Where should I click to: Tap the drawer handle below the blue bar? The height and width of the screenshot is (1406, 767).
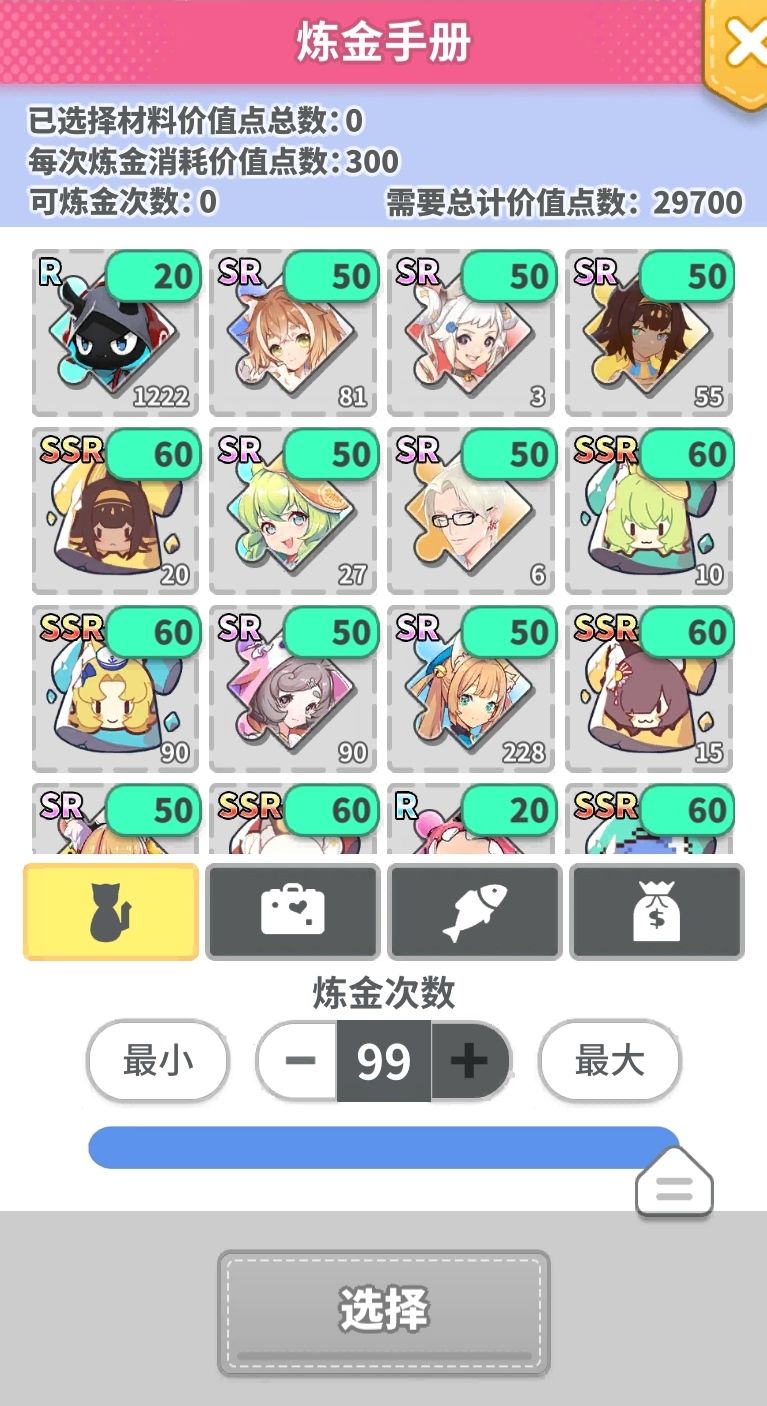coord(675,1183)
